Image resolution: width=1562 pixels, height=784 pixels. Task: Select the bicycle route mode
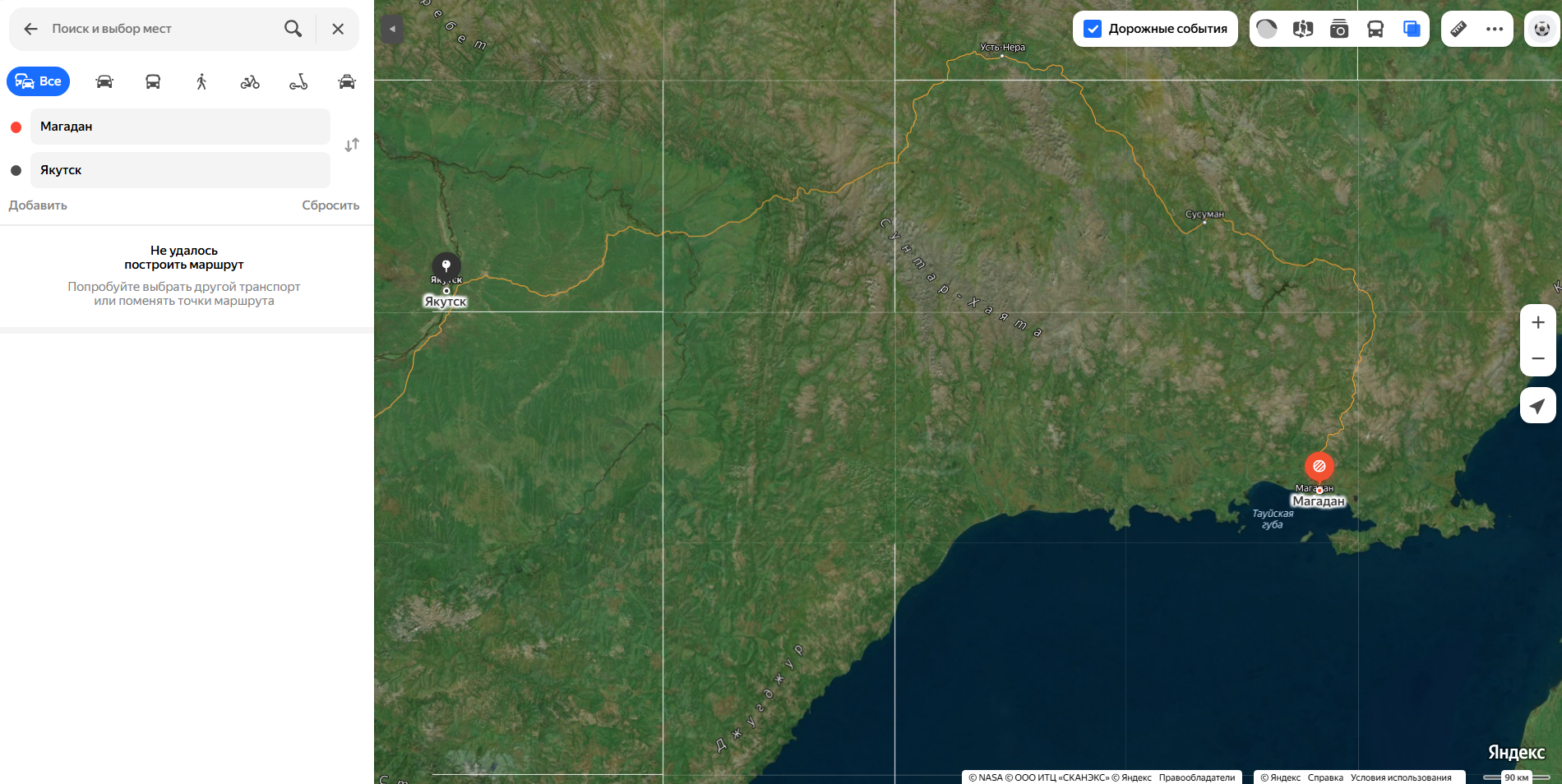(x=250, y=81)
